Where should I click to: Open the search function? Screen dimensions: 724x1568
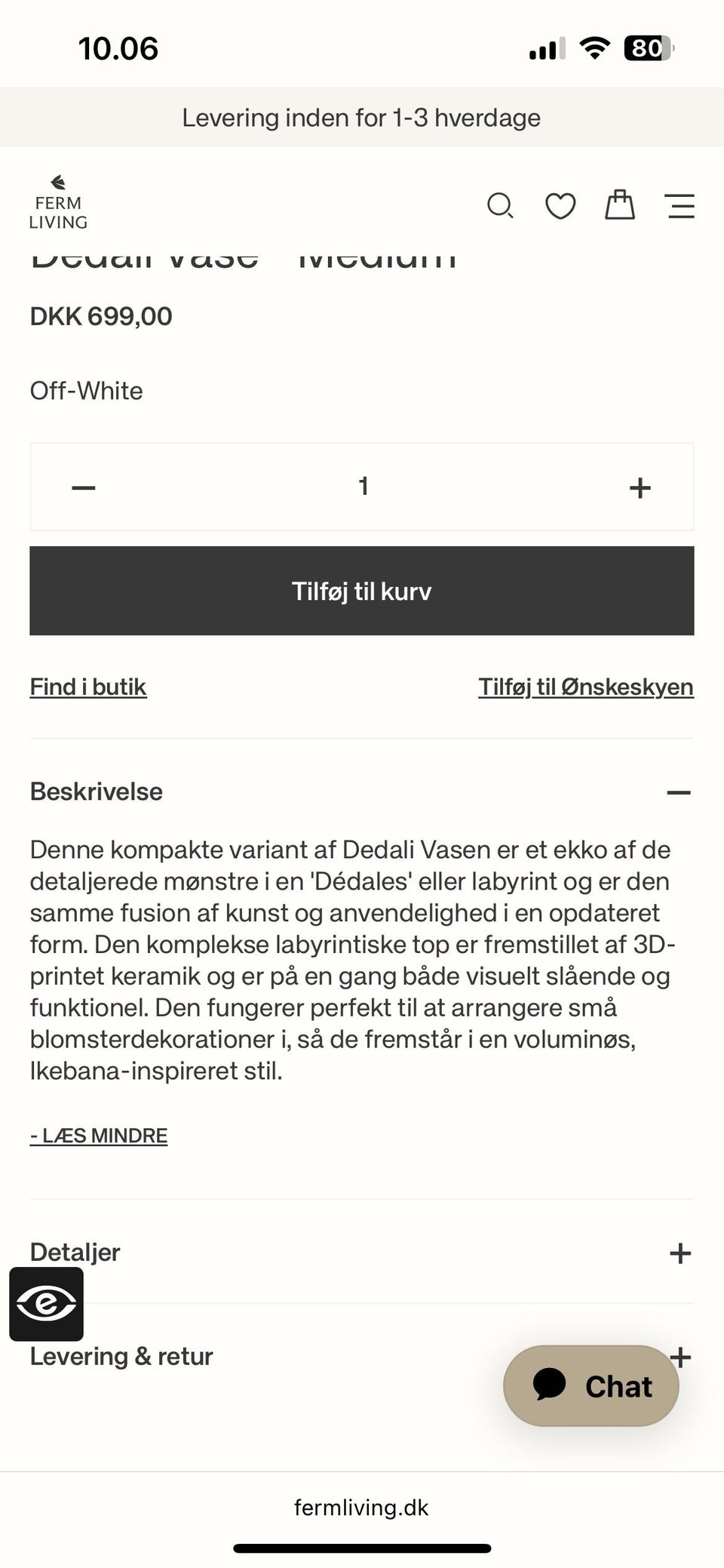500,205
